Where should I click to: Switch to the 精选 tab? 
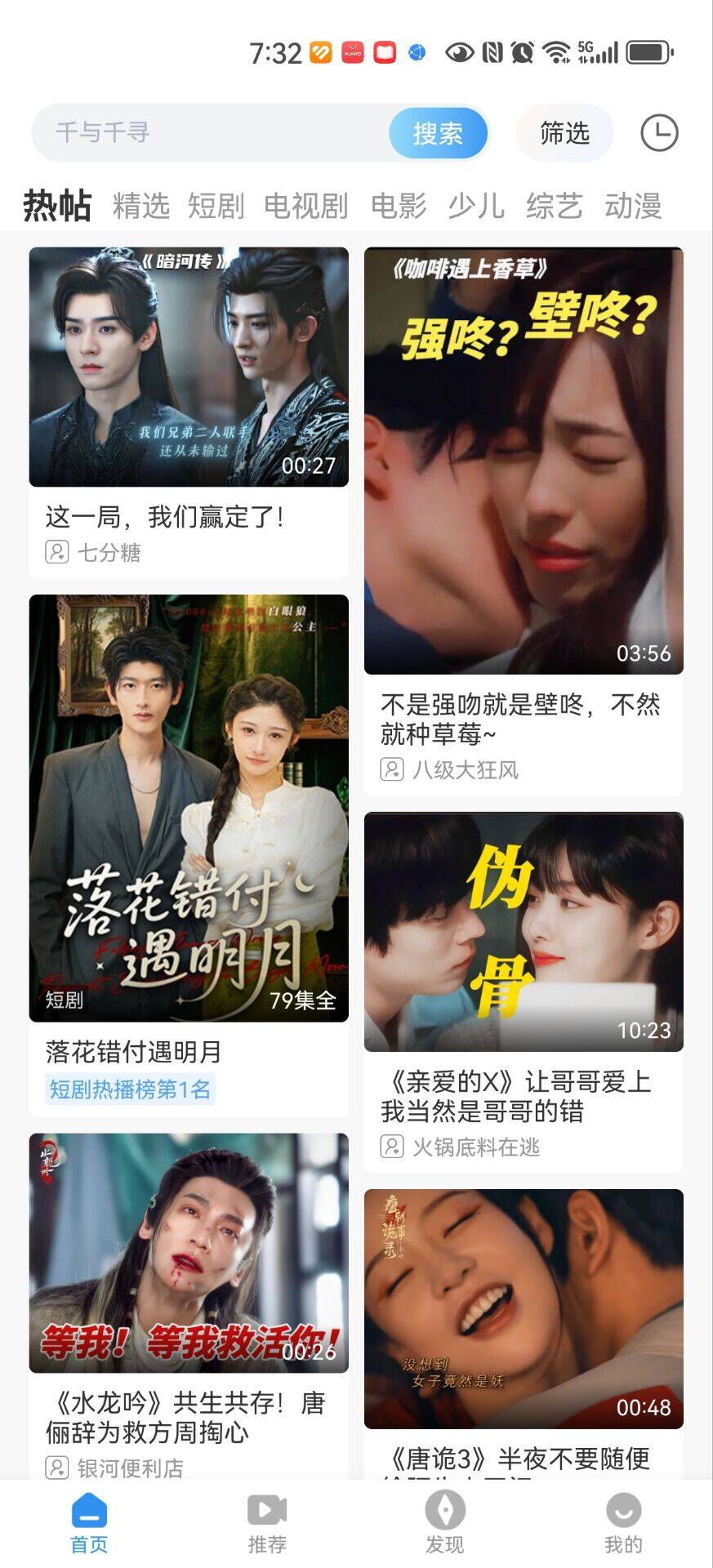click(x=141, y=206)
